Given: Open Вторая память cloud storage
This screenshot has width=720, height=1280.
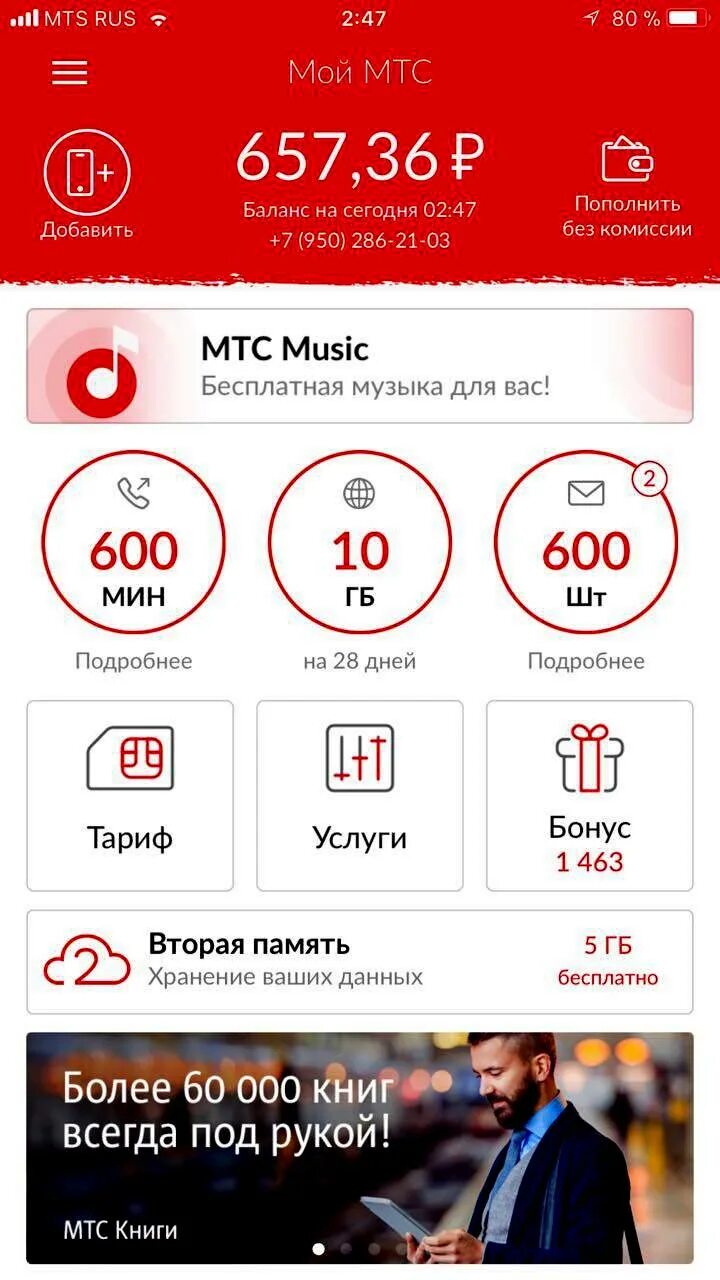Looking at the screenshot, I should [x=360, y=962].
